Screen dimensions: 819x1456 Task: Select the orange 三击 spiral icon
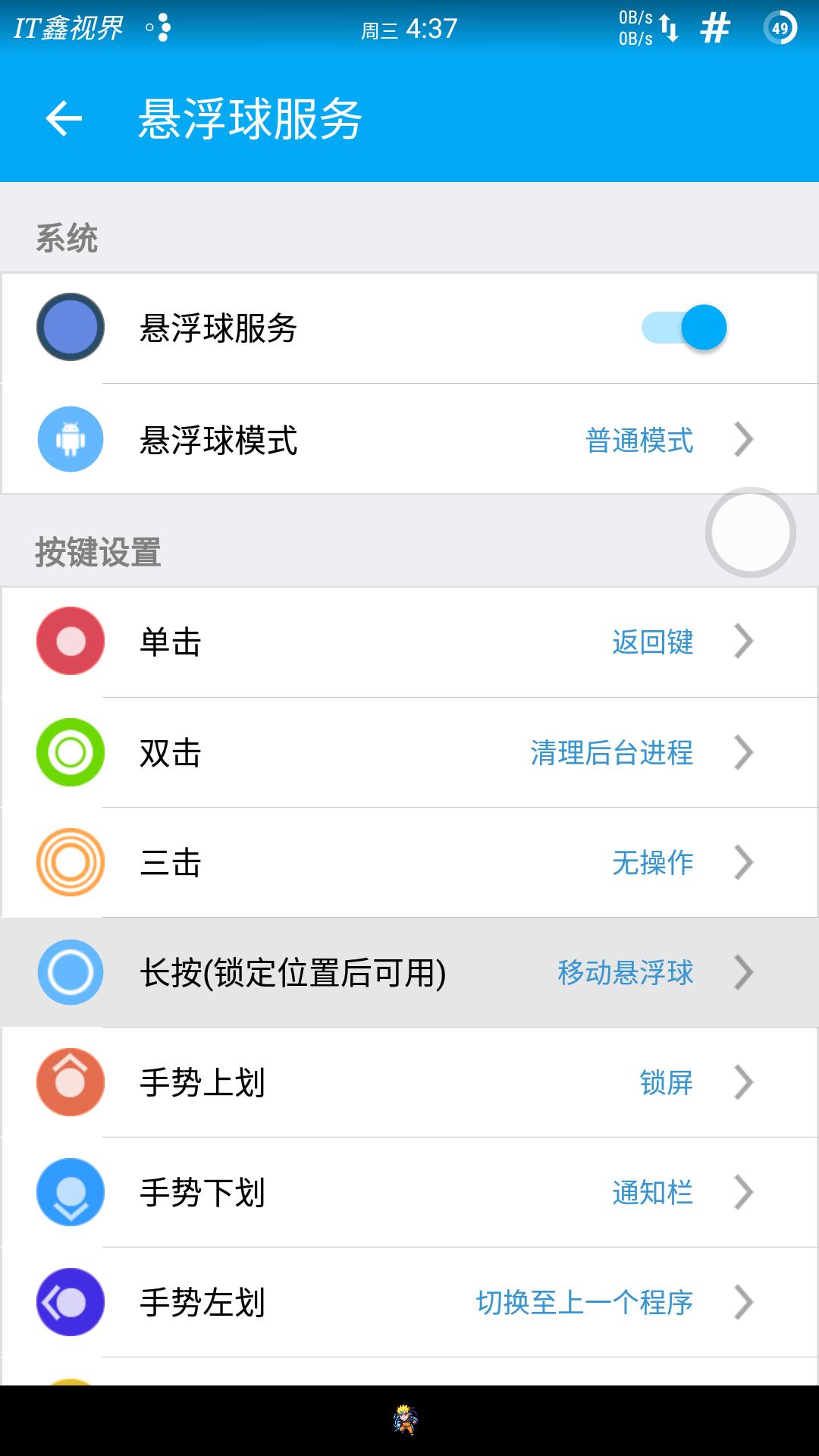pyautogui.click(x=71, y=862)
